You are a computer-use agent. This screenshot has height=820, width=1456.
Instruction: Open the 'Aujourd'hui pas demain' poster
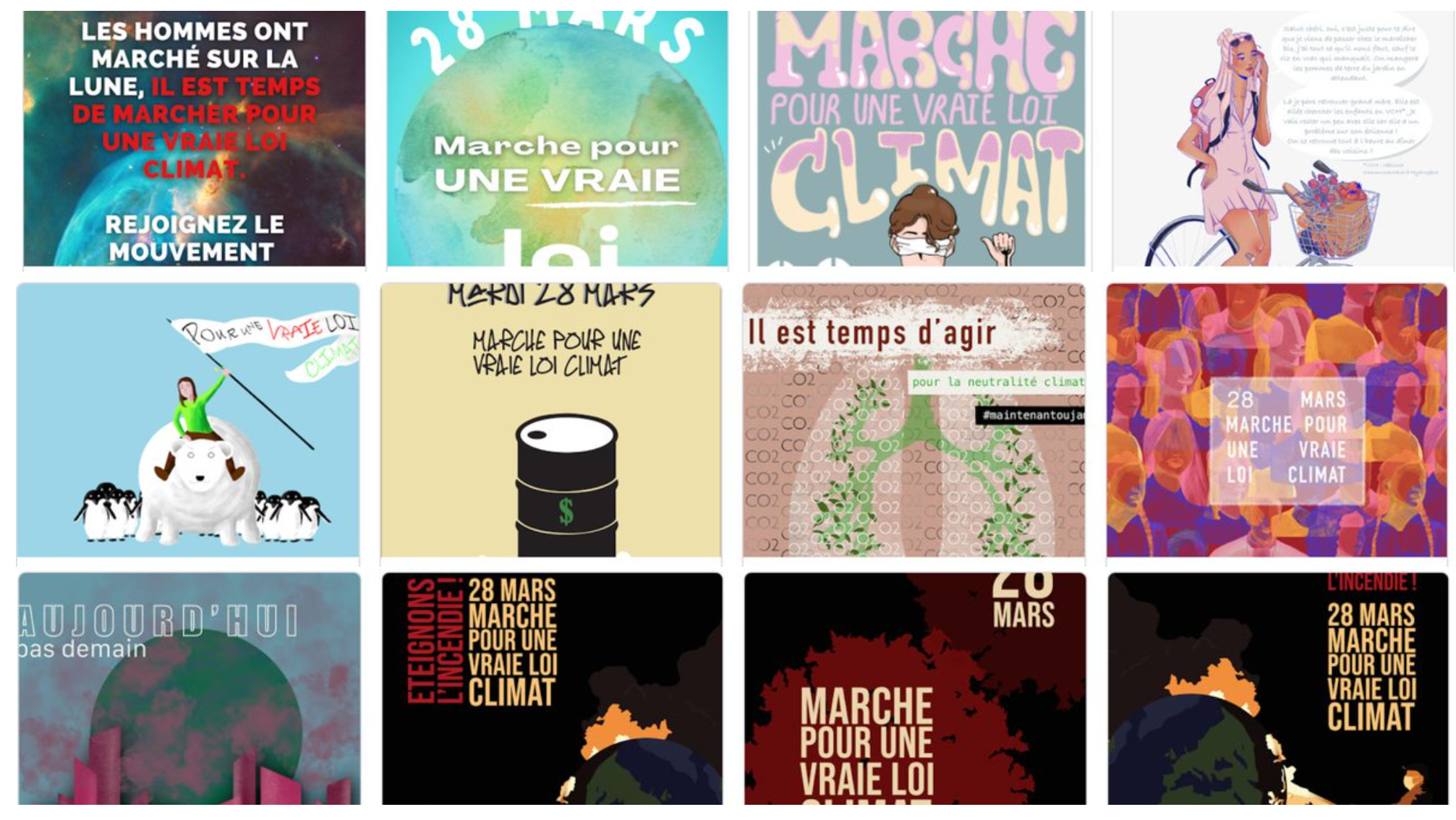[189, 688]
